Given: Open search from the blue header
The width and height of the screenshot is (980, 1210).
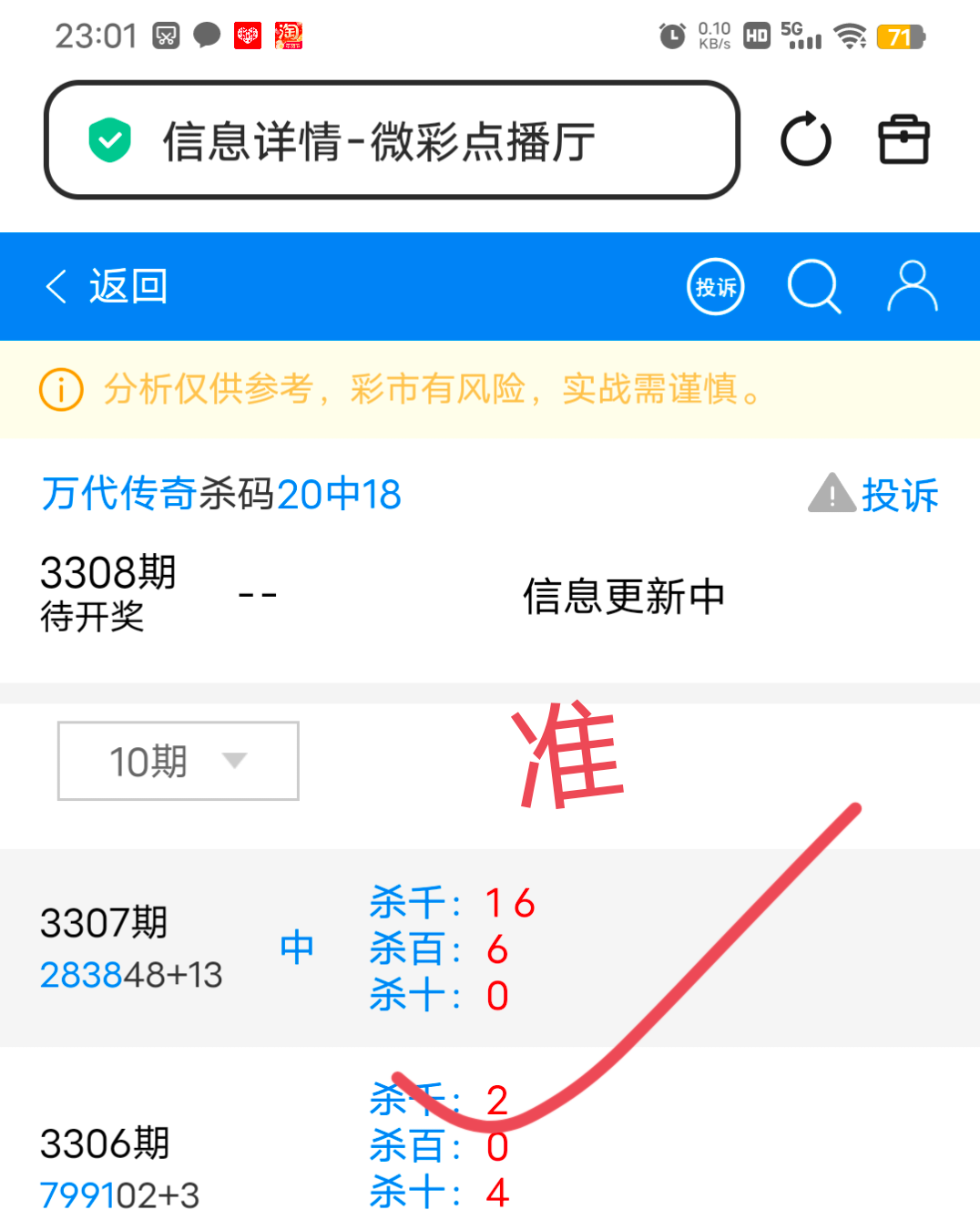Looking at the screenshot, I should [x=813, y=287].
